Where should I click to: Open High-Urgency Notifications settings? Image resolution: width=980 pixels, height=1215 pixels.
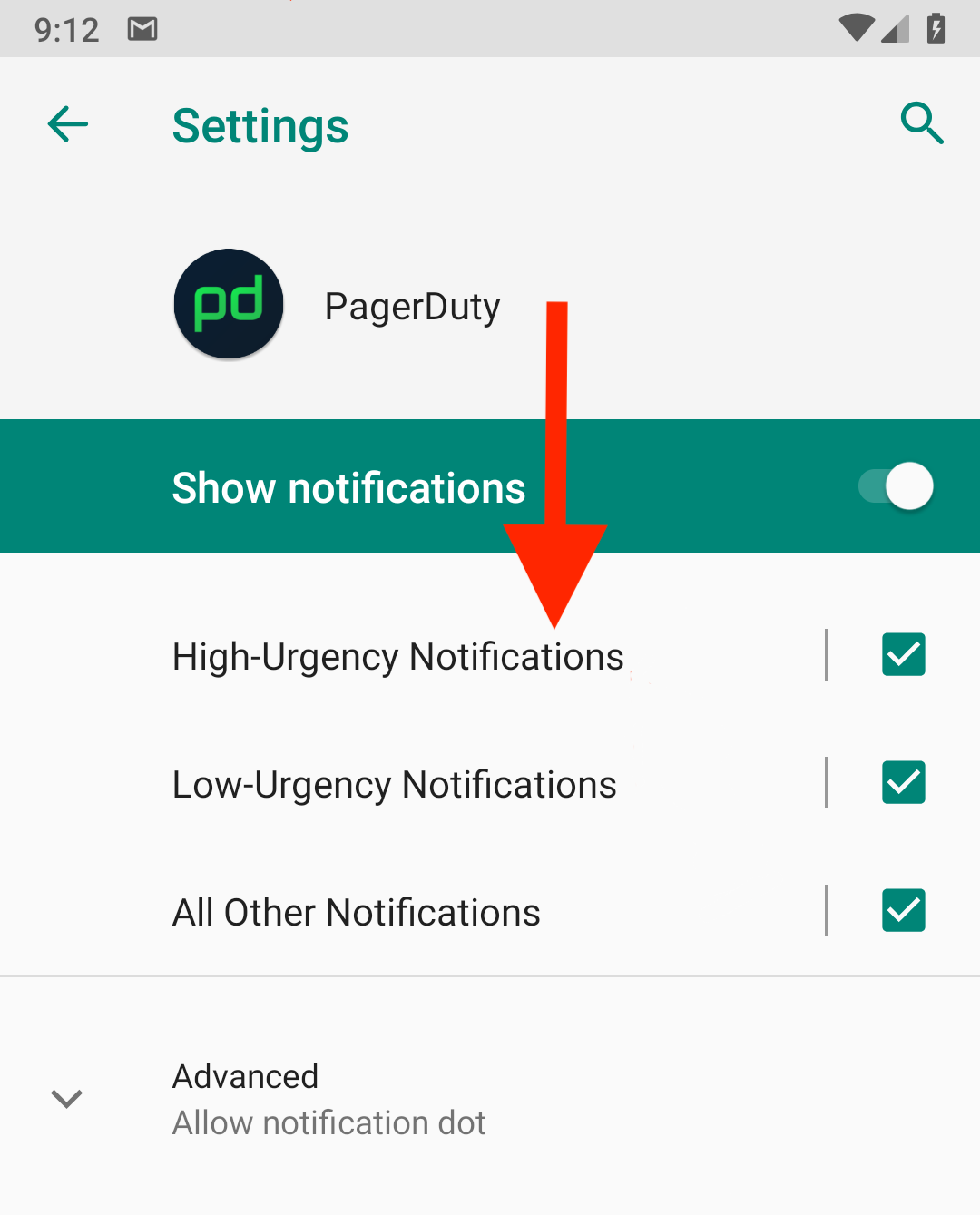(397, 657)
